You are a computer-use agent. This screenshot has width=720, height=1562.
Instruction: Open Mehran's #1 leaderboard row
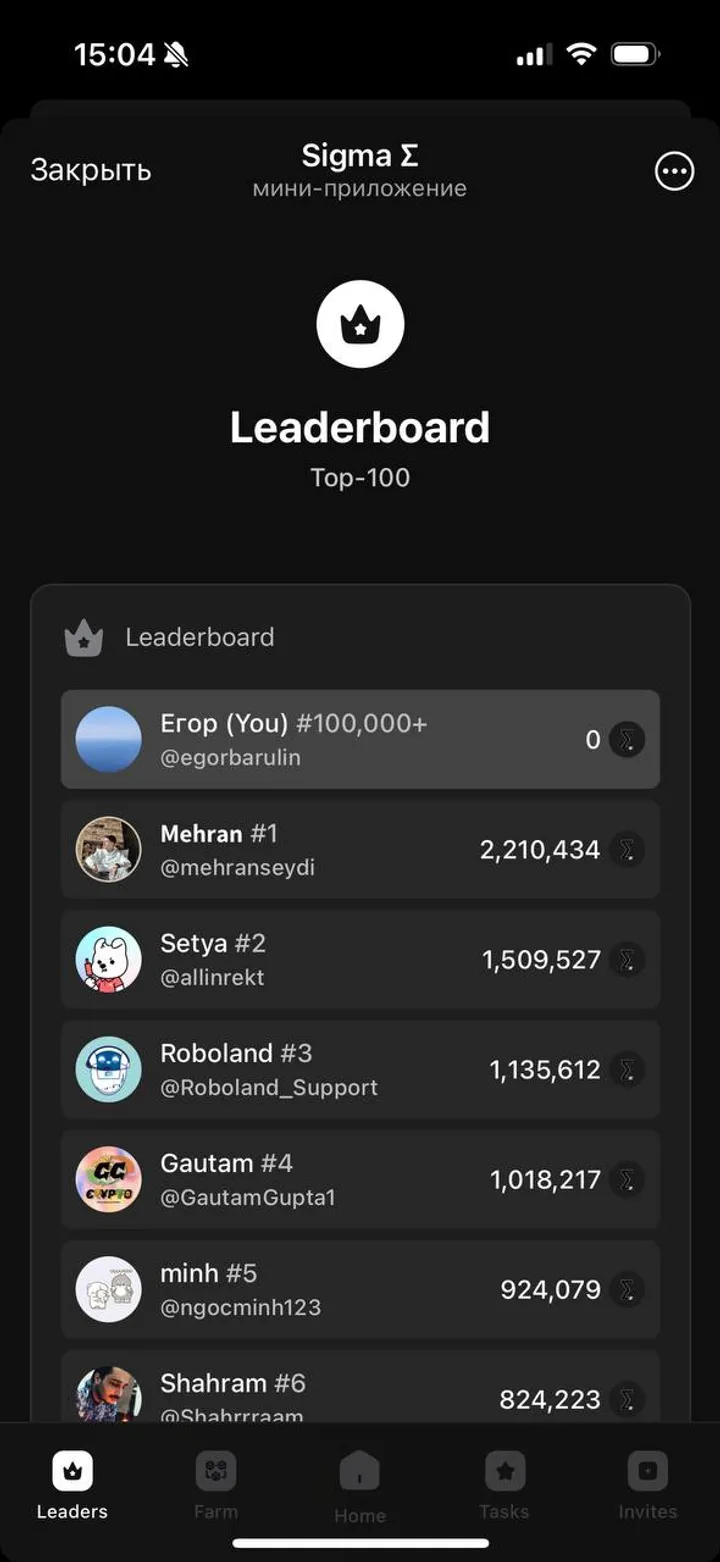360,850
